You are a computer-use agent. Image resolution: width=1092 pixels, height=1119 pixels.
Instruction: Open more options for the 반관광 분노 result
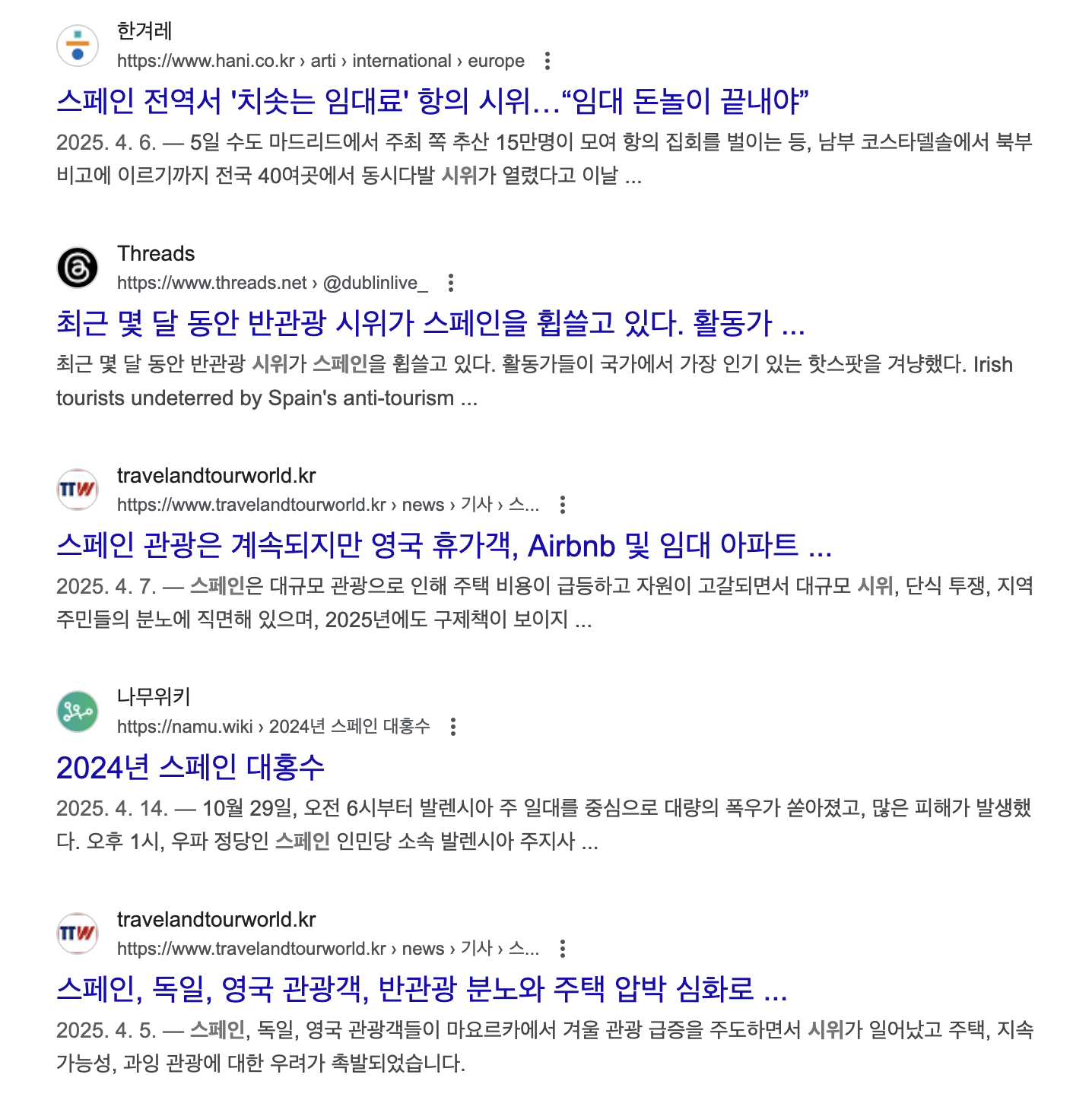click(x=563, y=949)
